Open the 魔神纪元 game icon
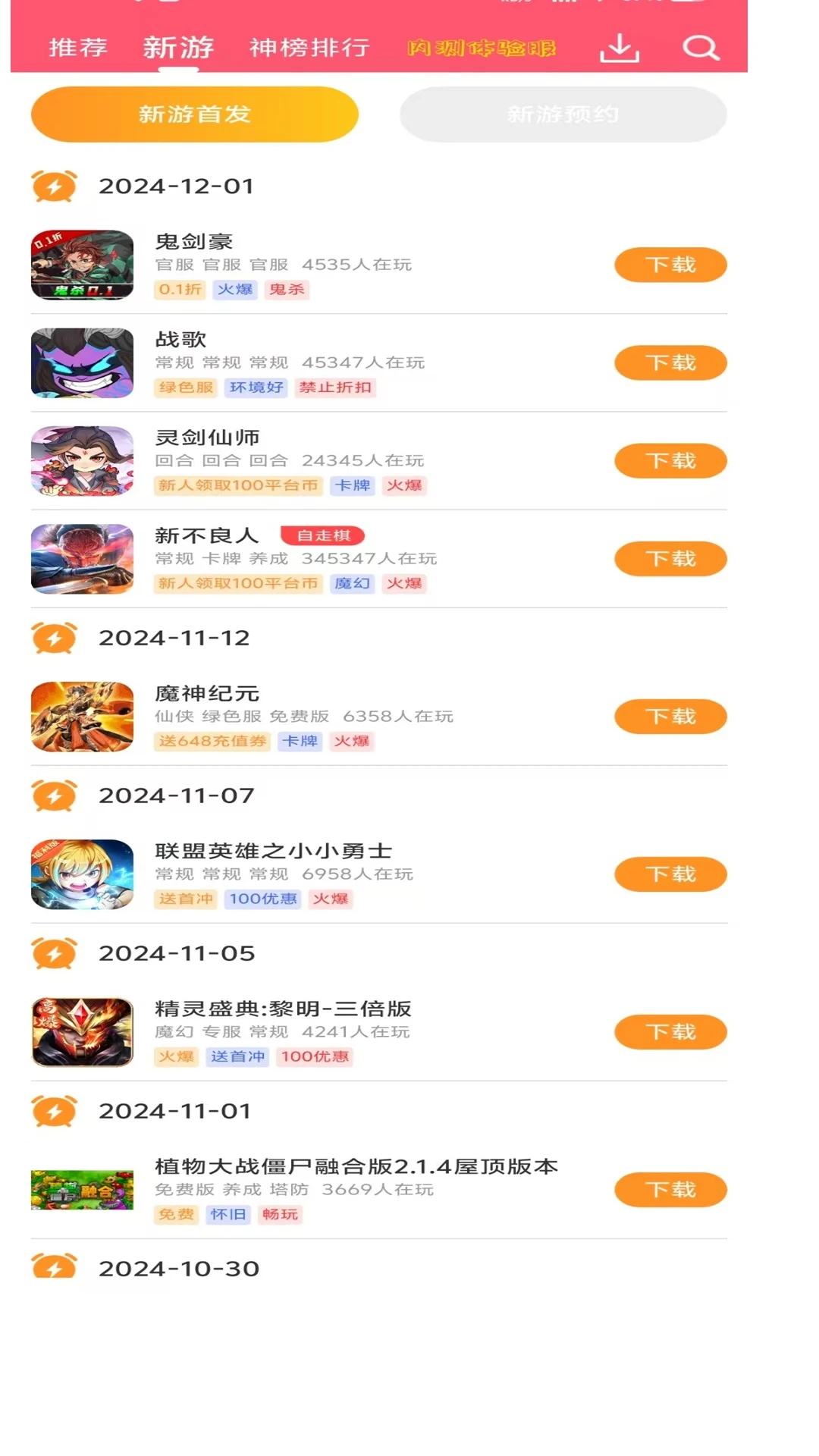 tap(81, 716)
